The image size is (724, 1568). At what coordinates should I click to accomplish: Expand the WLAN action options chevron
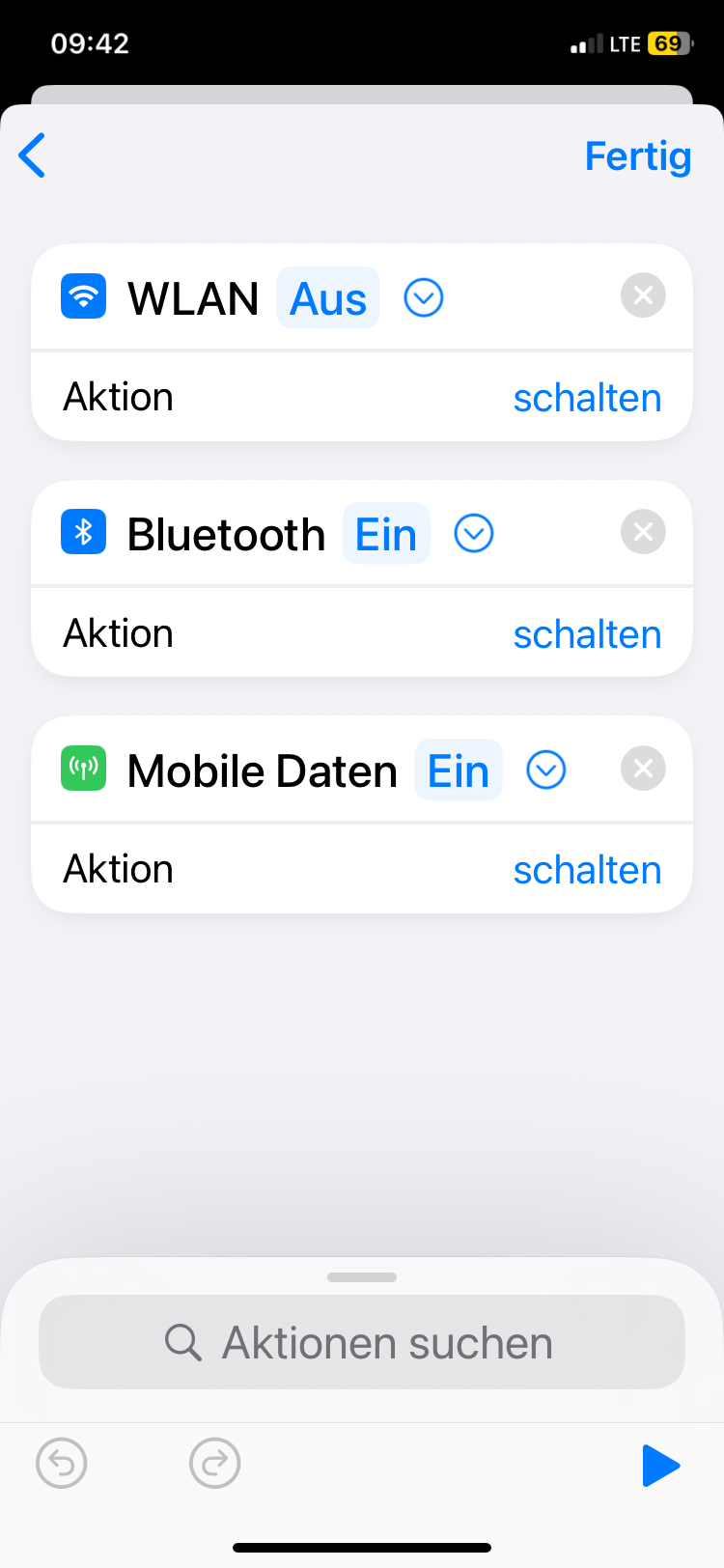click(424, 297)
